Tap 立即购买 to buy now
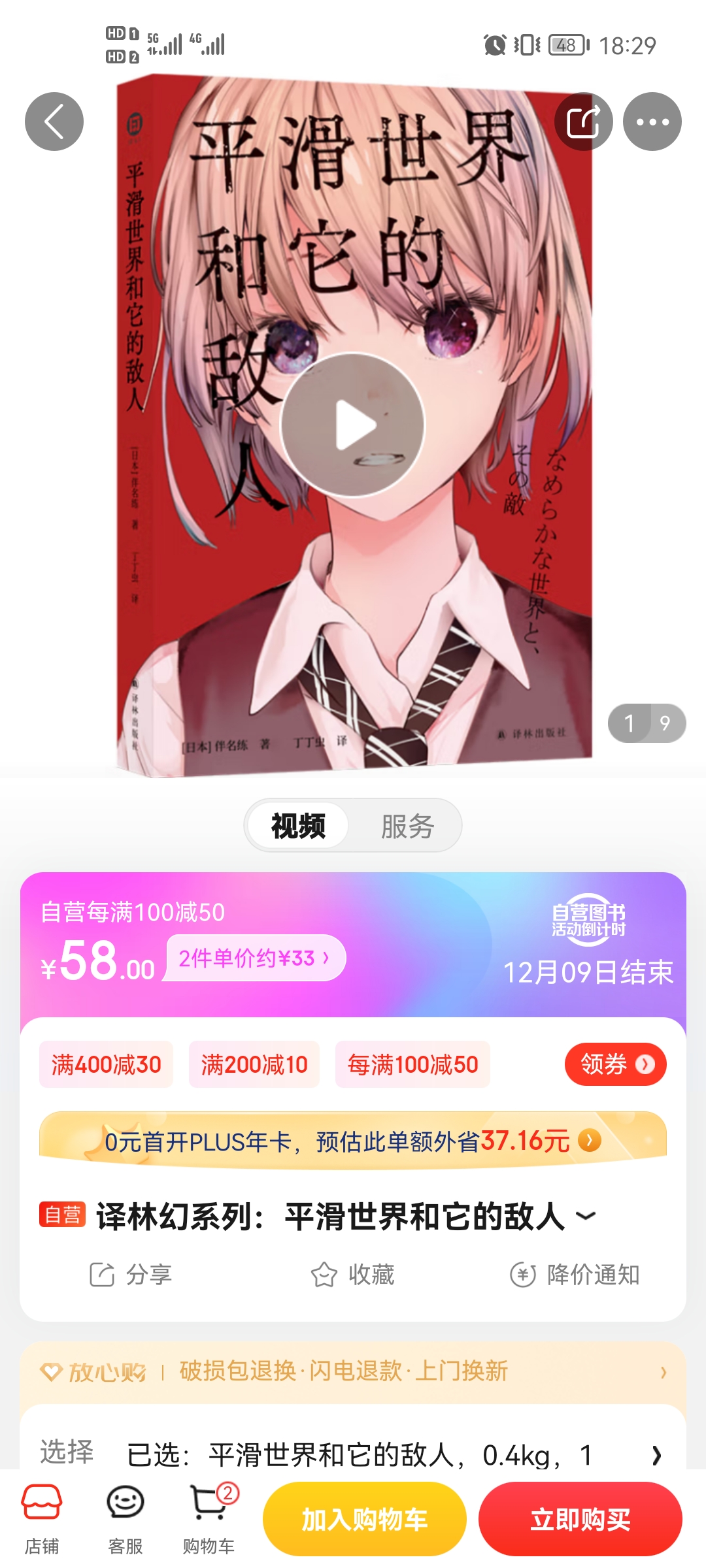 tap(580, 1519)
